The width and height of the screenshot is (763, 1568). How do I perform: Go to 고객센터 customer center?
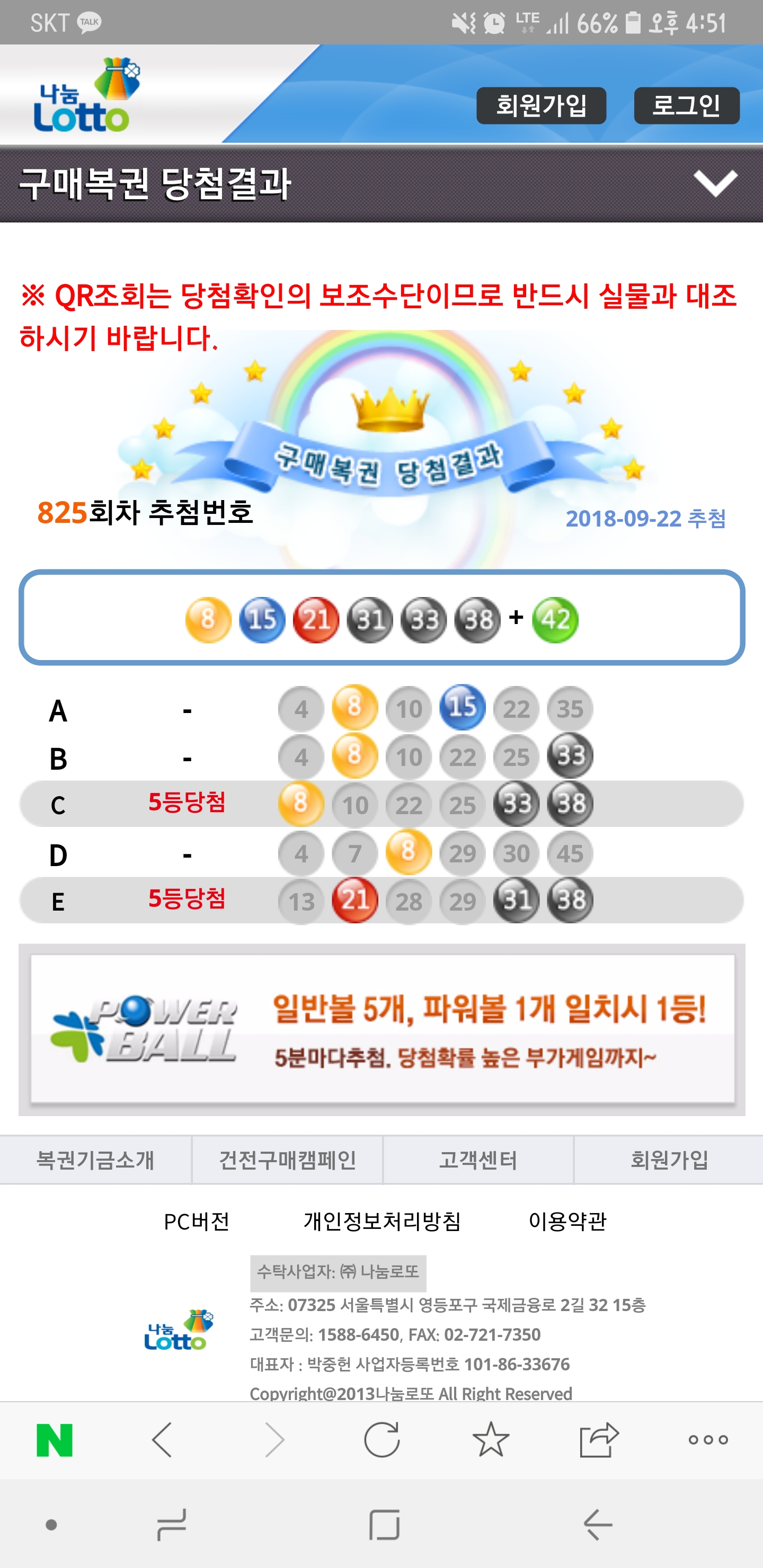[x=478, y=1160]
